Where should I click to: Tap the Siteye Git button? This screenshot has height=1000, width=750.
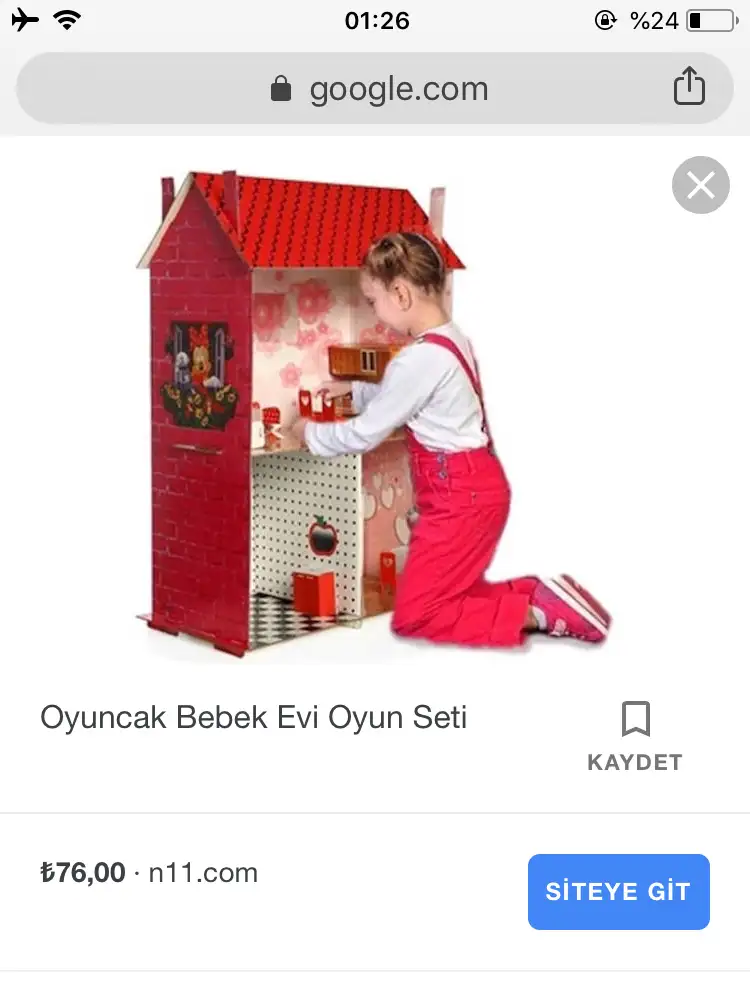(x=618, y=892)
